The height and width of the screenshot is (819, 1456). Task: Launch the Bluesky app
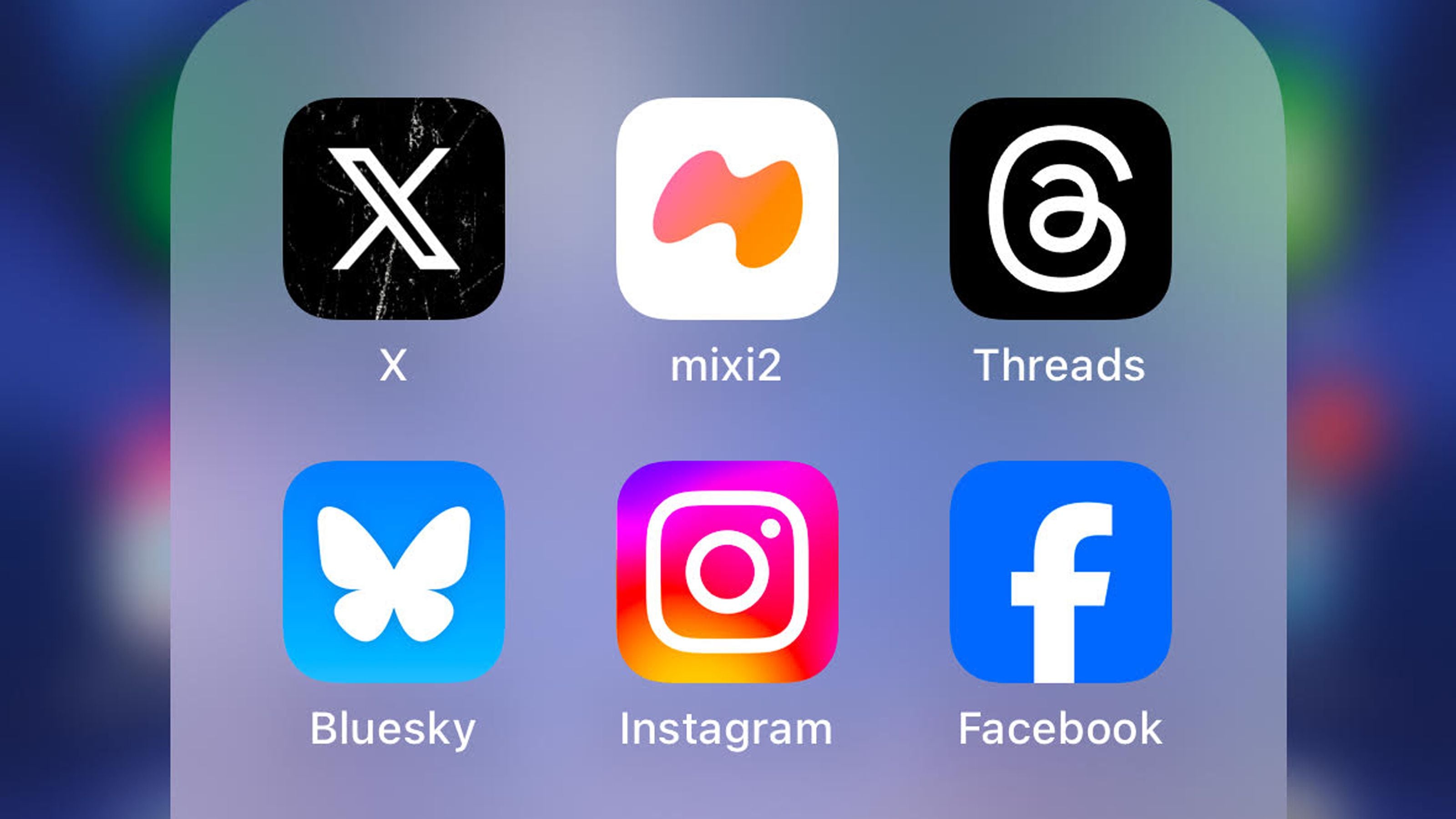point(394,571)
